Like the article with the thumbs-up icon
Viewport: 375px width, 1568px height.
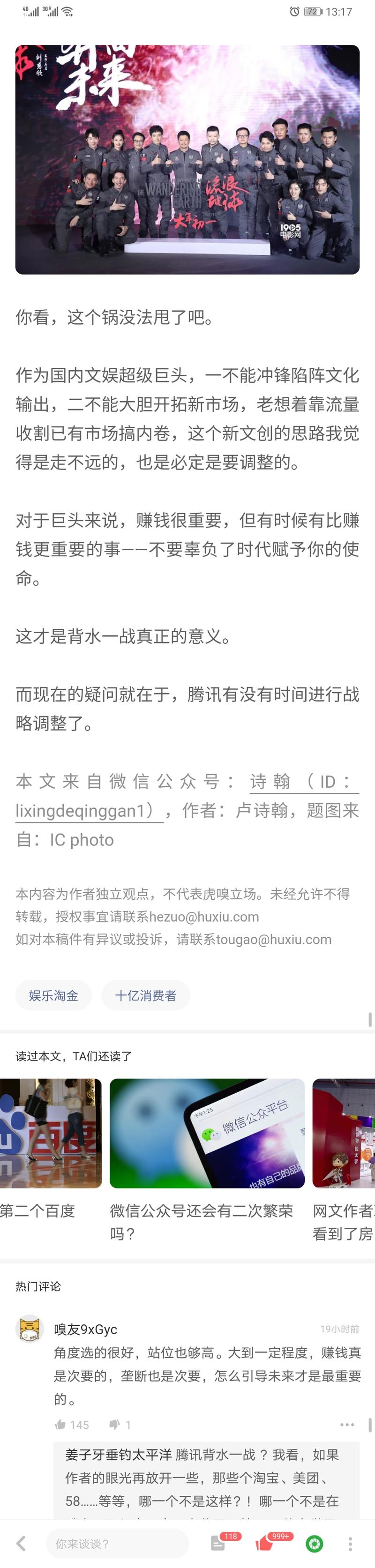(265, 1544)
